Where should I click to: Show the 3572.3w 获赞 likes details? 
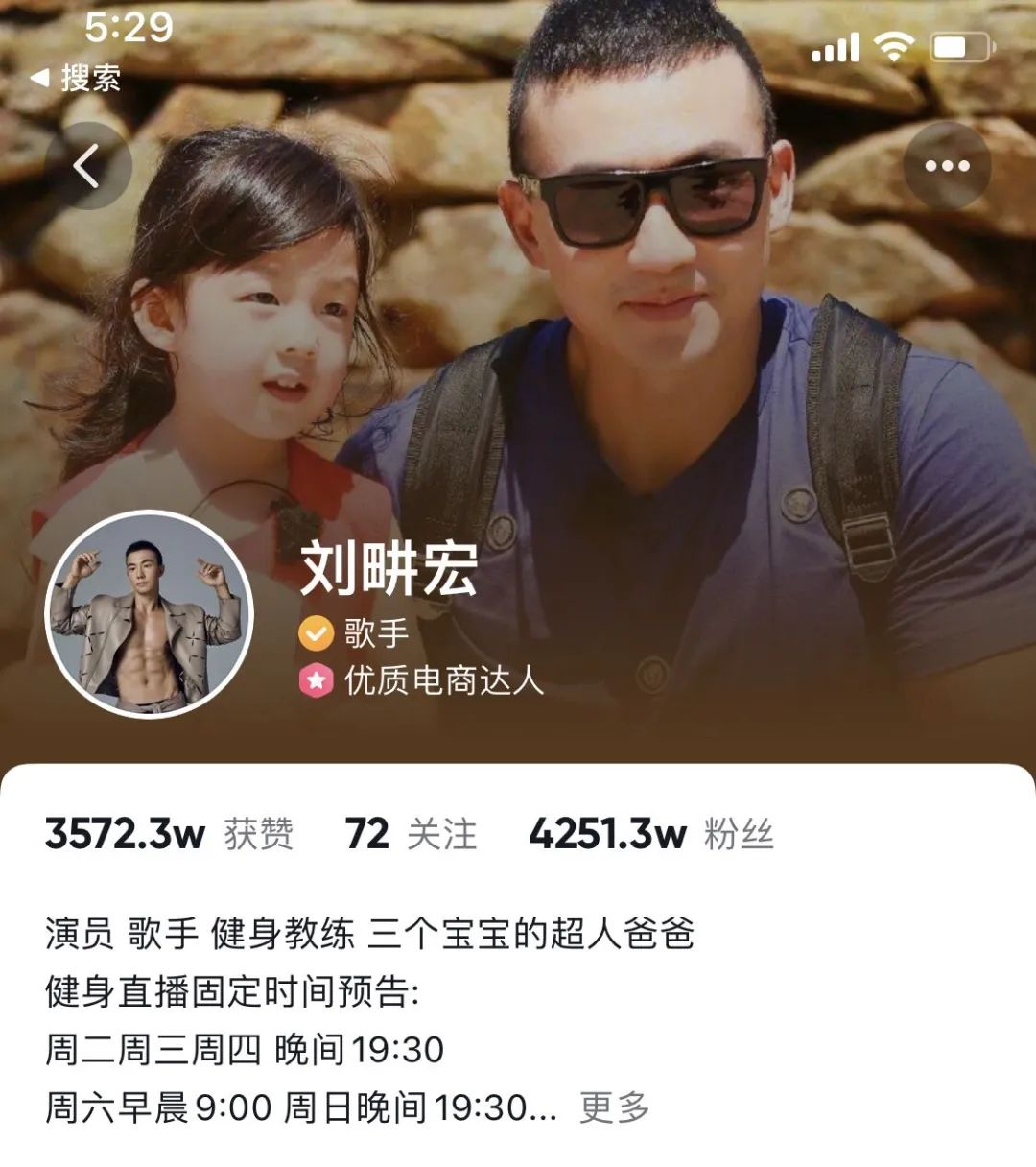169,834
